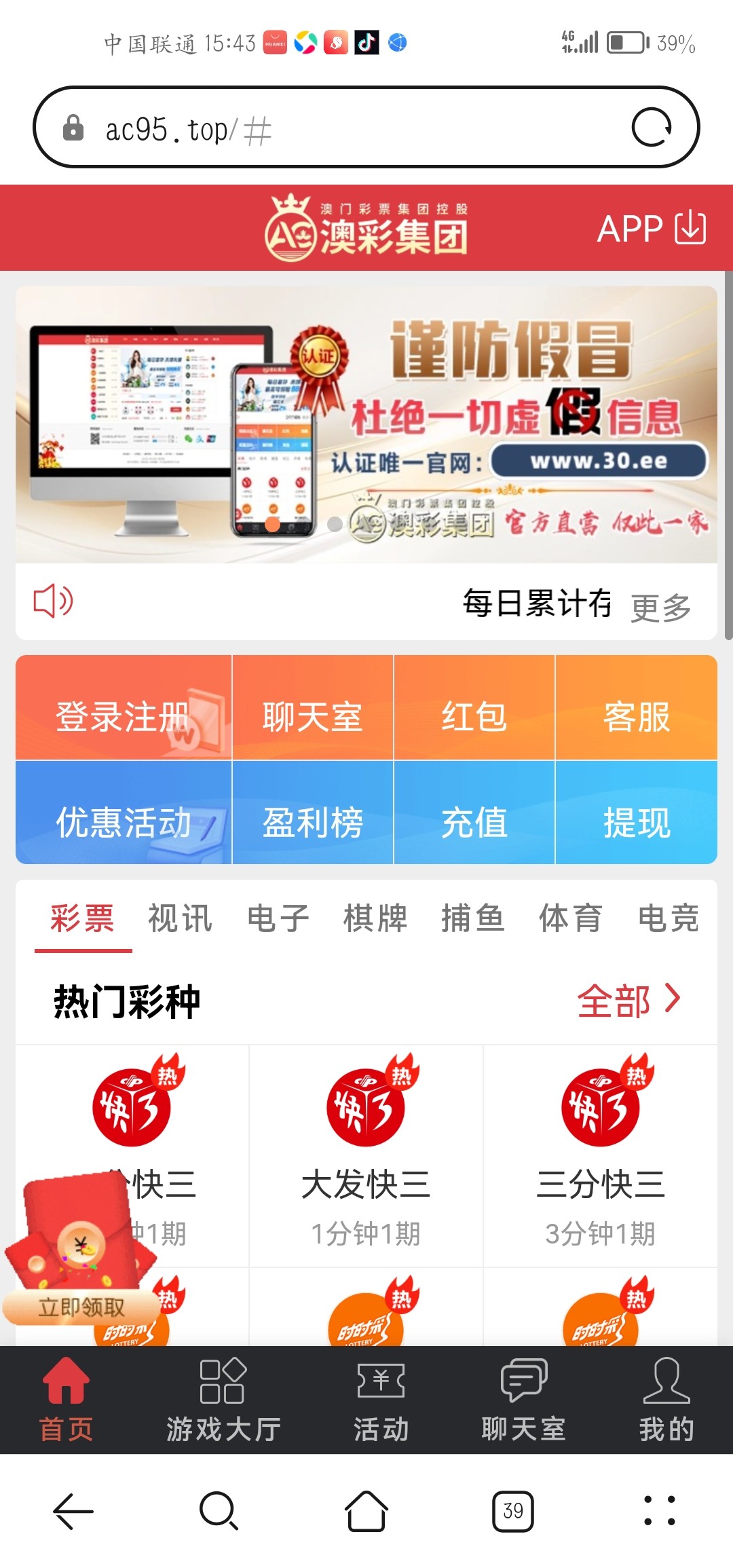Open the browser tabs counter showing 39
This screenshot has height=1568, width=733.
click(512, 1511)
